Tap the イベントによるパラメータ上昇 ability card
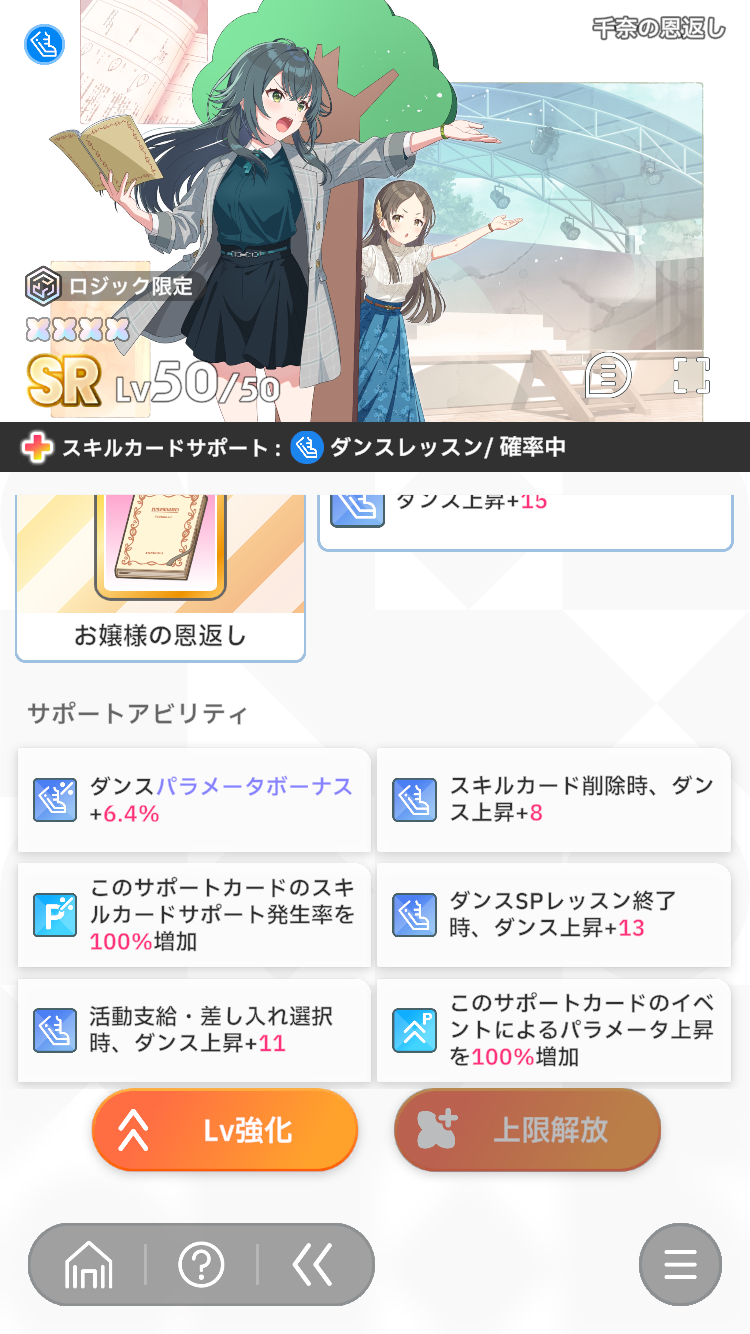The height and width of the screenshot is (1334, 750). (554, 1030)
